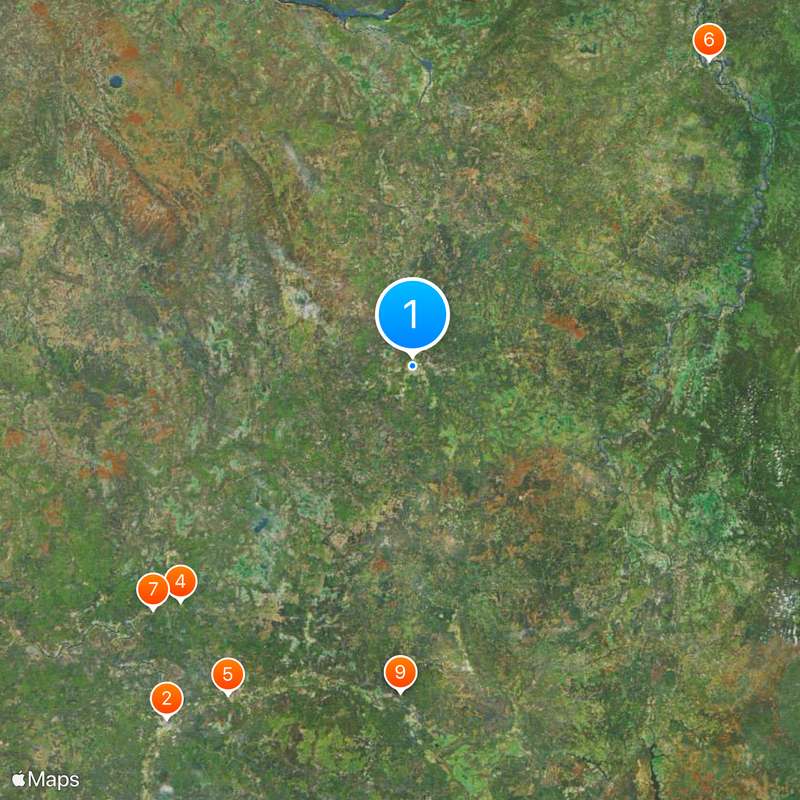
Task: Select the blue pin numbered 1
Action: 412,315
